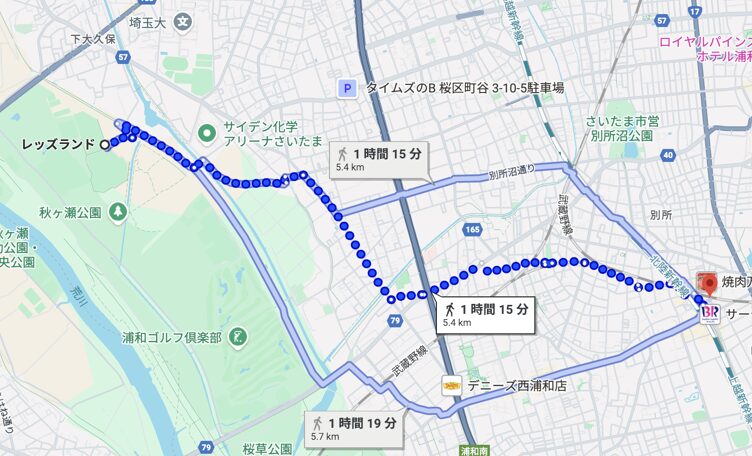Open the 浦和ゴルフ倶楽部 golf marker
This screenshot has width=752, height=456.
click(x=237, y=337)
